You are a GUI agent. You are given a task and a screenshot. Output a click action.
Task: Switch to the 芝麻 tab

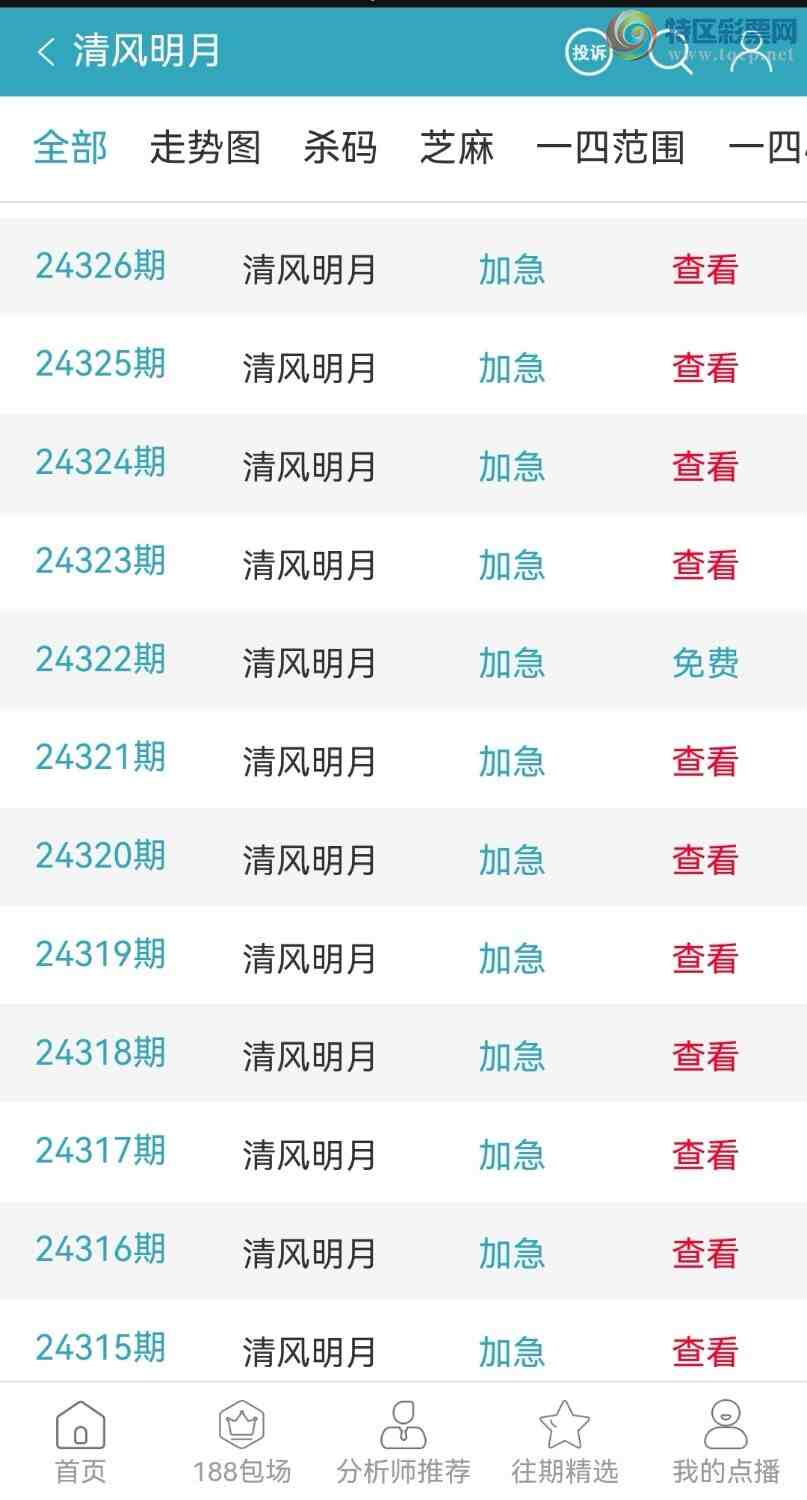[x=457, y=148]
